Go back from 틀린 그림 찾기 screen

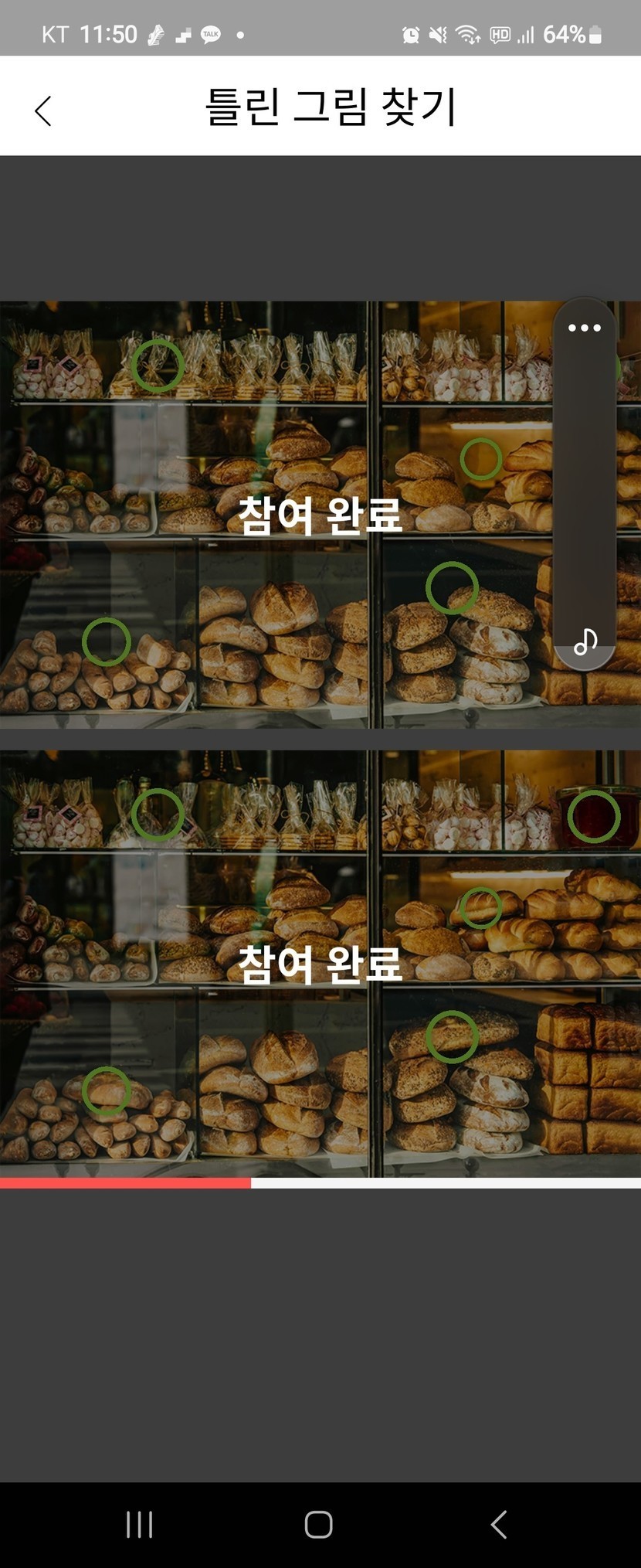(43, 111)
